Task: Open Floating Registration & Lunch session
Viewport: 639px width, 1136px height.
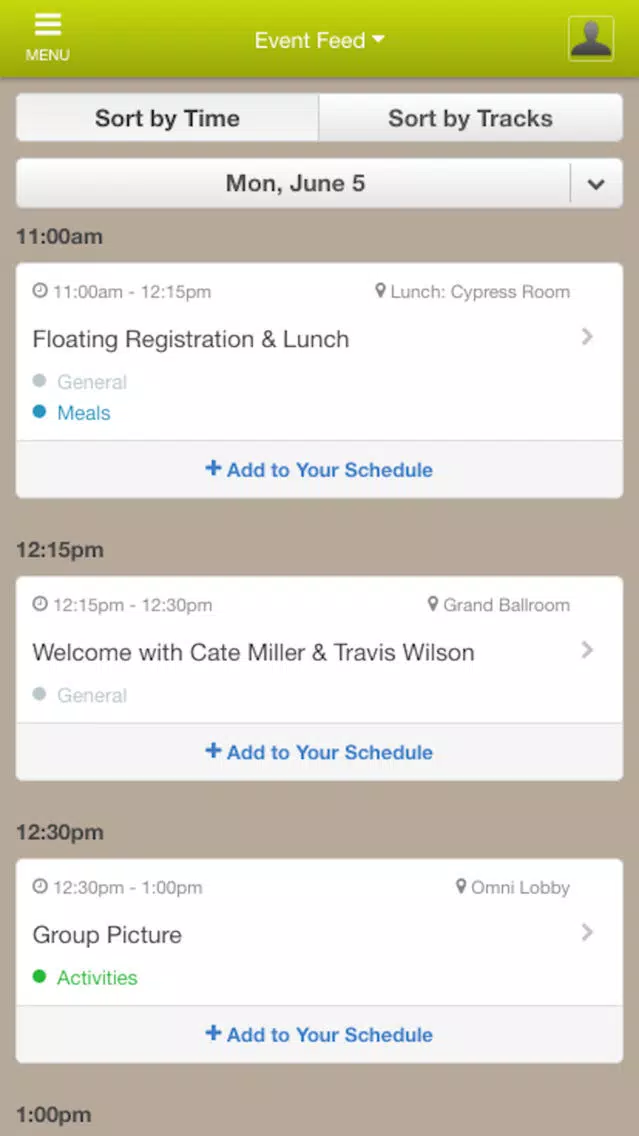Action: 320,352
